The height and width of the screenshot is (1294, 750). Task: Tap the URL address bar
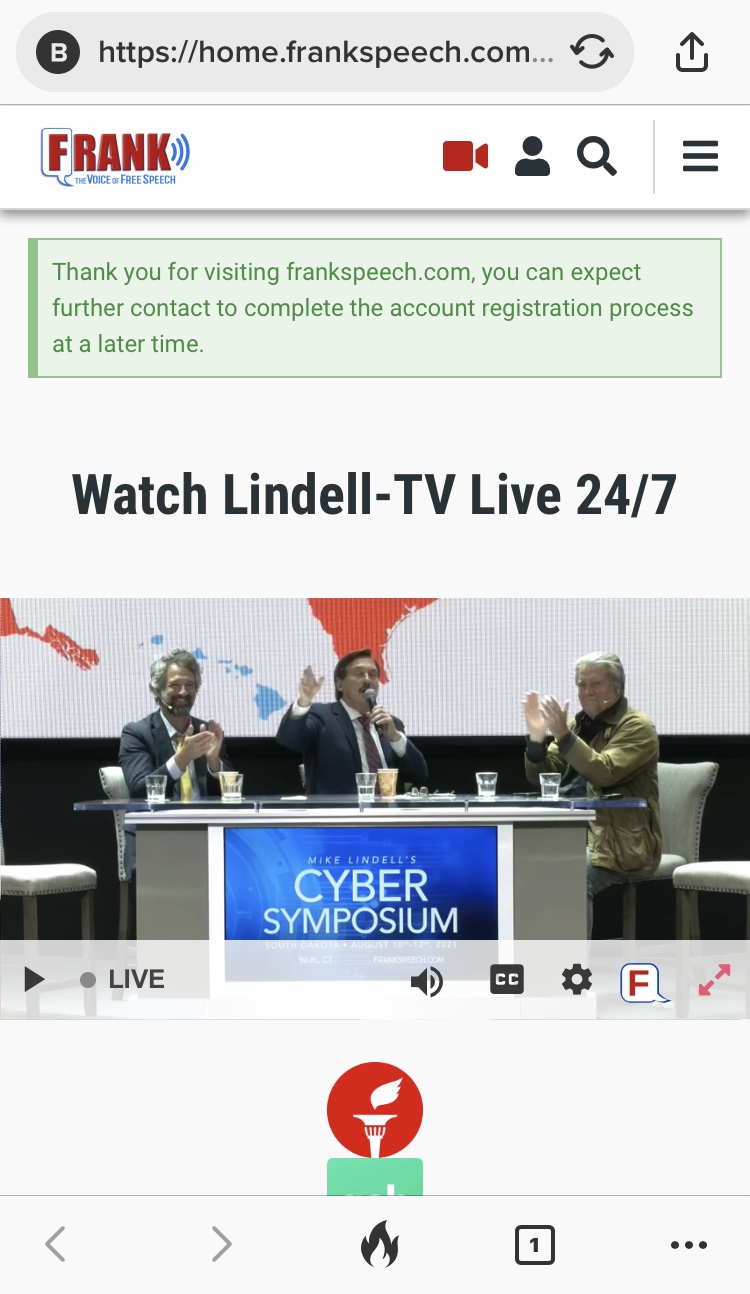(x=325, y=52)
